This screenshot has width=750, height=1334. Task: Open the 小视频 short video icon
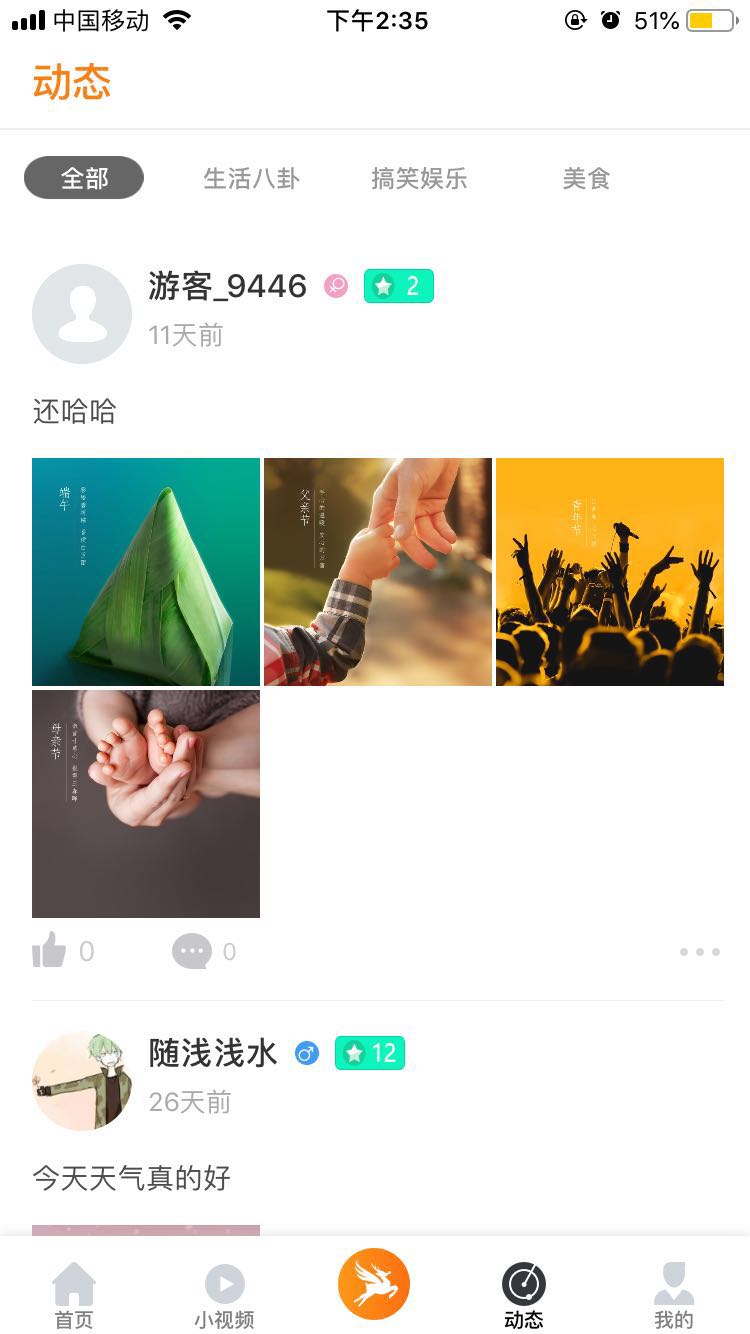point(225,1290)
